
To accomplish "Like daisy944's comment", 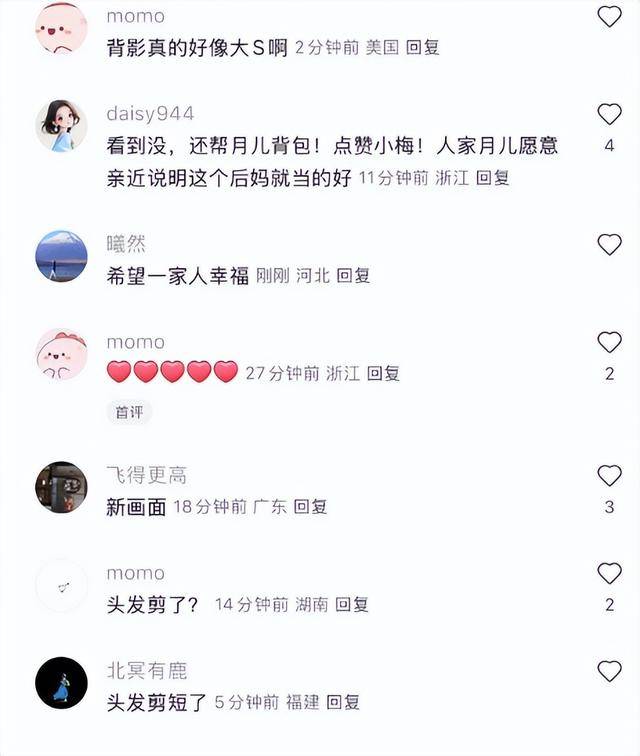I will click(609, 114).
